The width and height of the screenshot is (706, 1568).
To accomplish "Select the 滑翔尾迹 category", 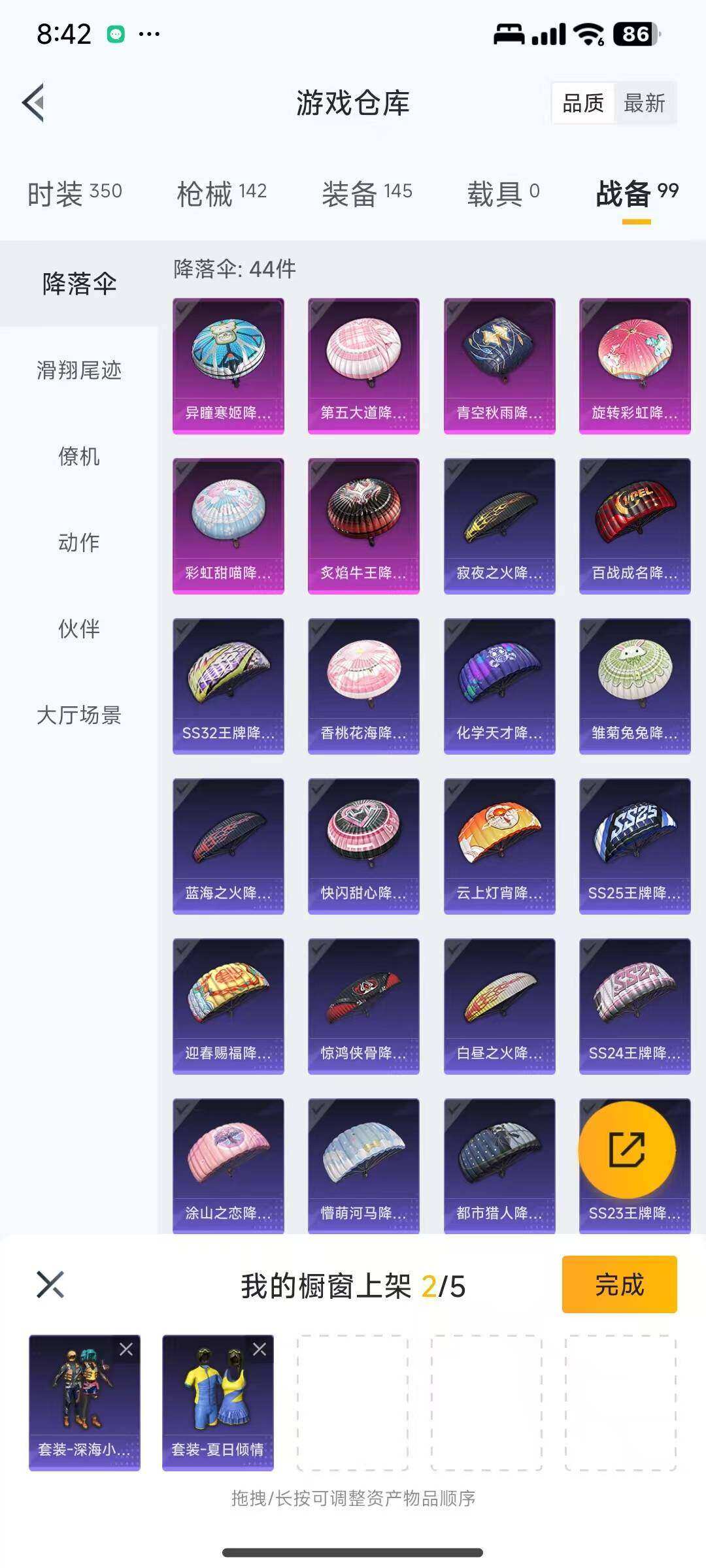I will coord(79,370).
